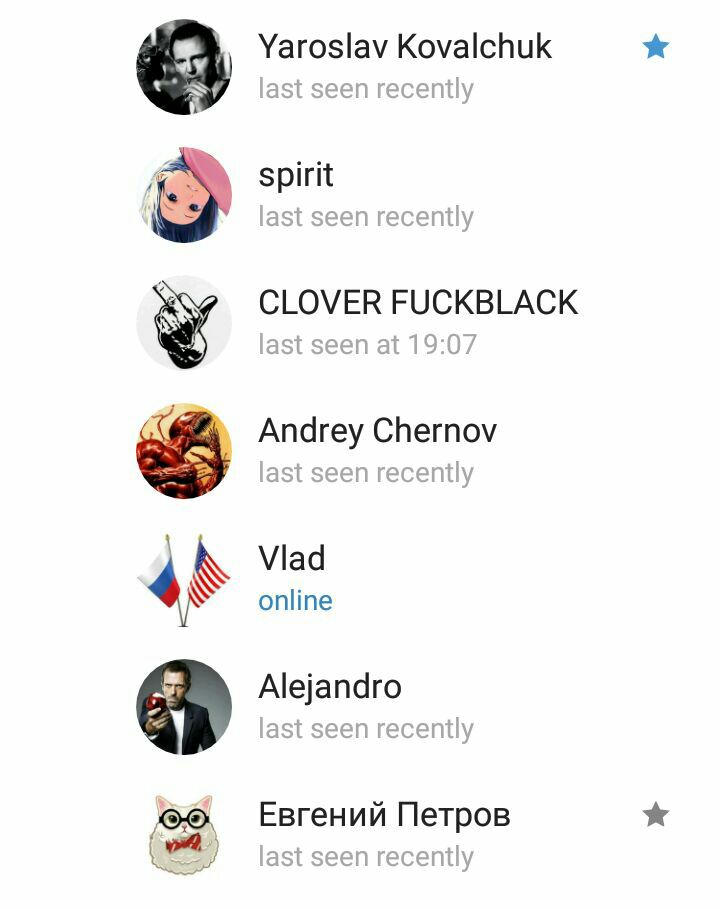
Task: Open the chat with spirit
Action: (x=365, y=194)
